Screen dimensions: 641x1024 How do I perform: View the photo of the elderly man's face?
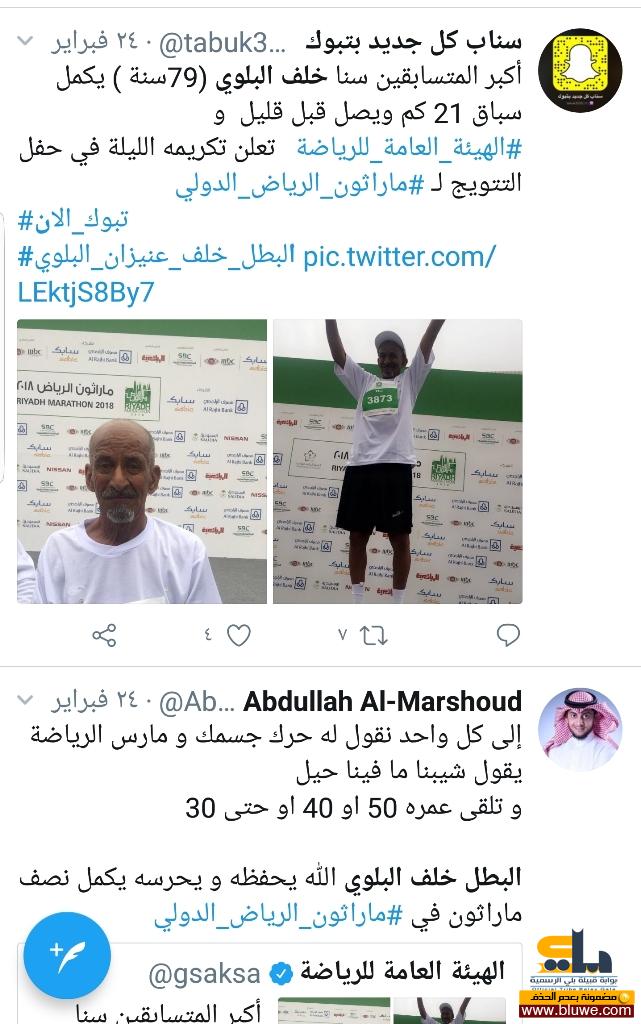pyautogui.click(x=141, y=461)
